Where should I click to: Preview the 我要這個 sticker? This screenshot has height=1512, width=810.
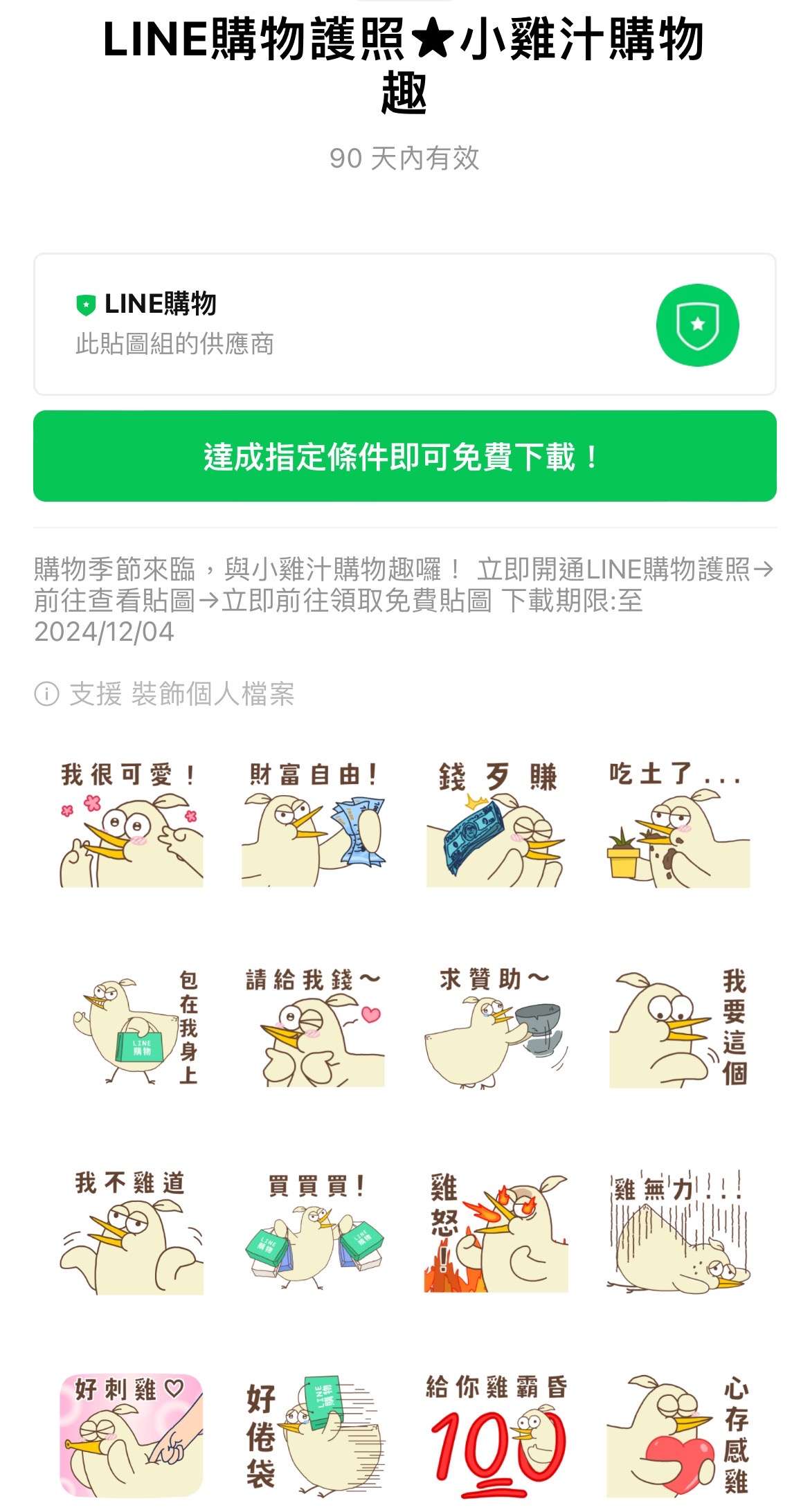(678, 1028)
